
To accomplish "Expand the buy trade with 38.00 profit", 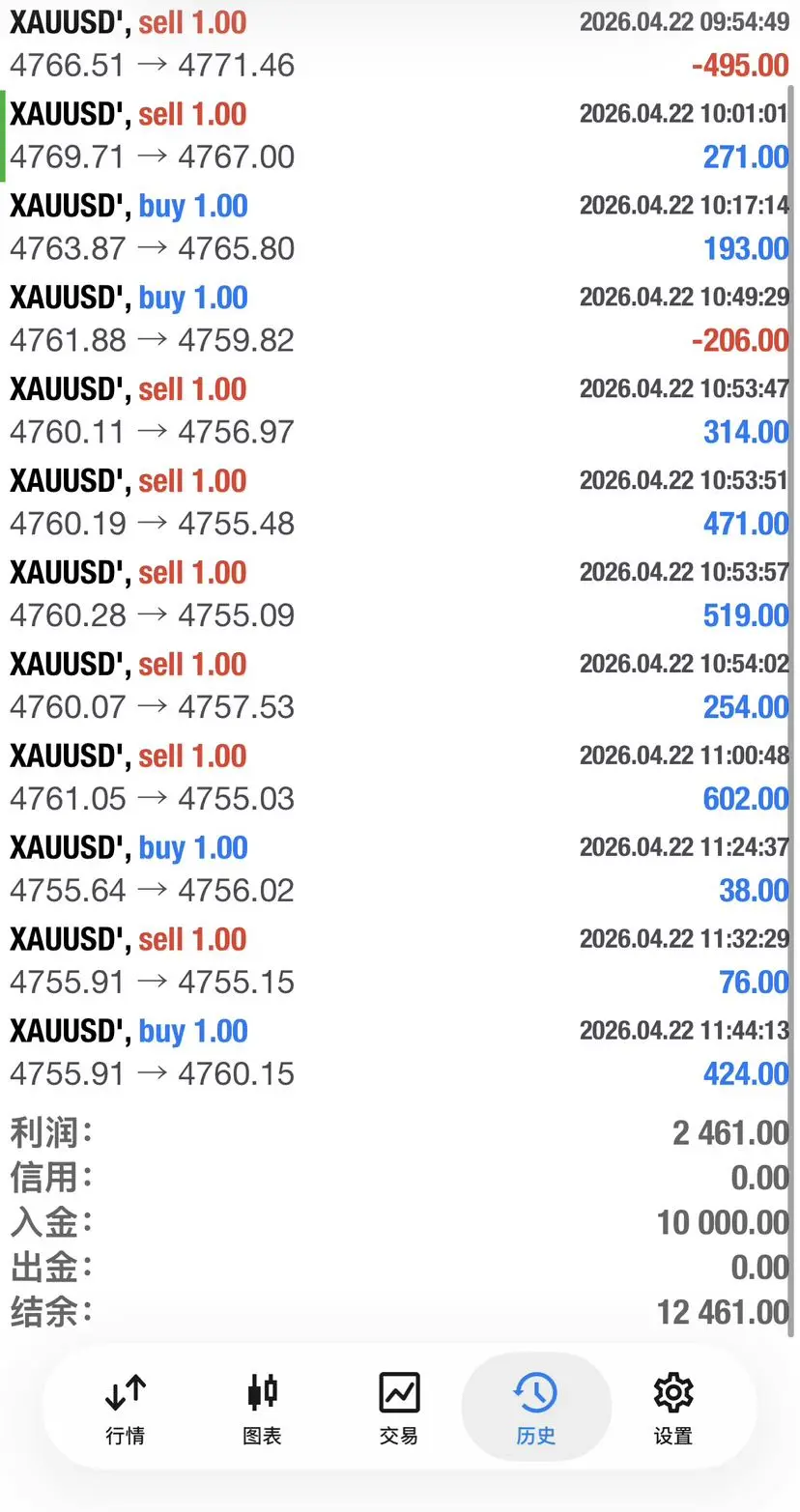I will tap(399, 870).
